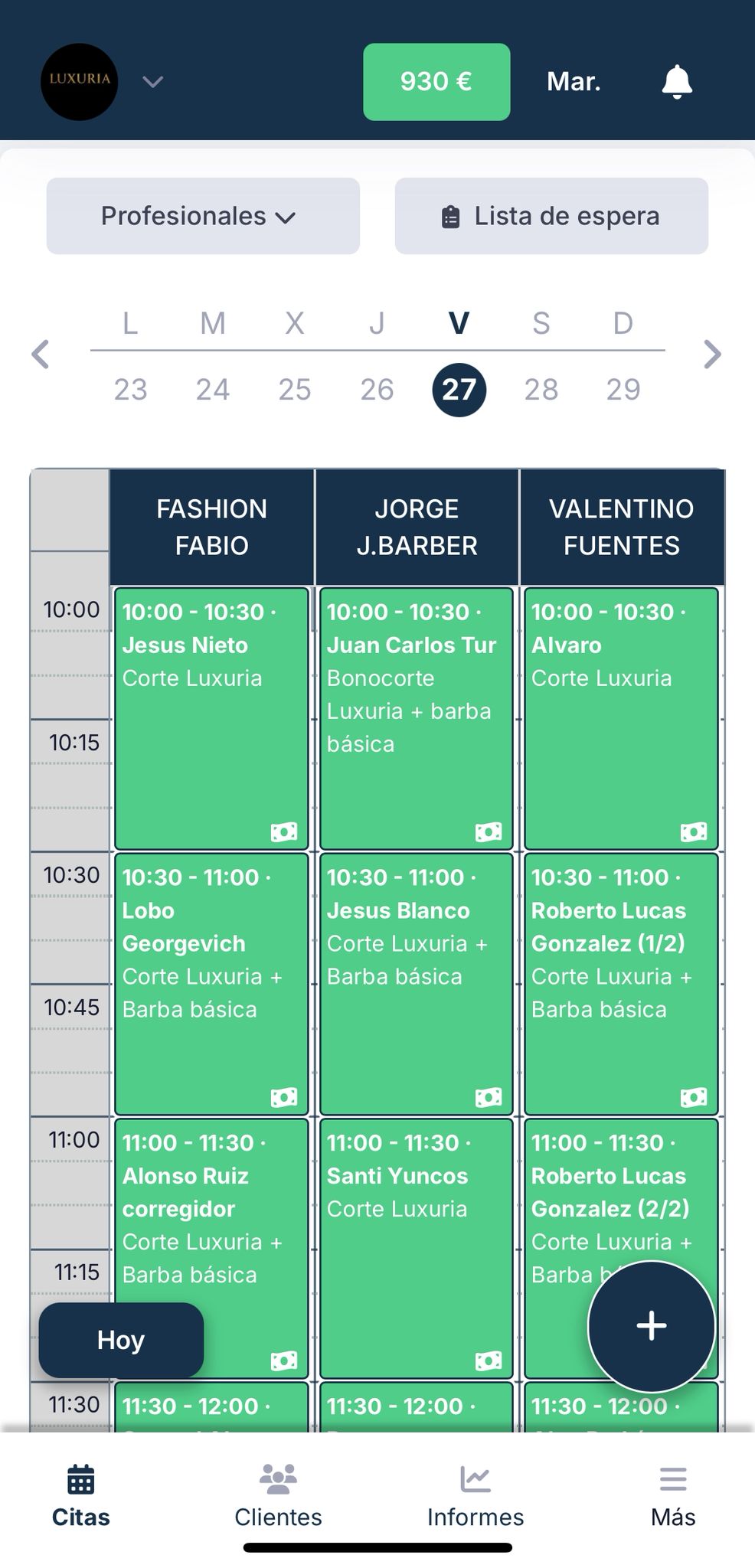Switch to the Informes tab
The width and height of the screenshot is (755, 1568).
(476, 1496)
